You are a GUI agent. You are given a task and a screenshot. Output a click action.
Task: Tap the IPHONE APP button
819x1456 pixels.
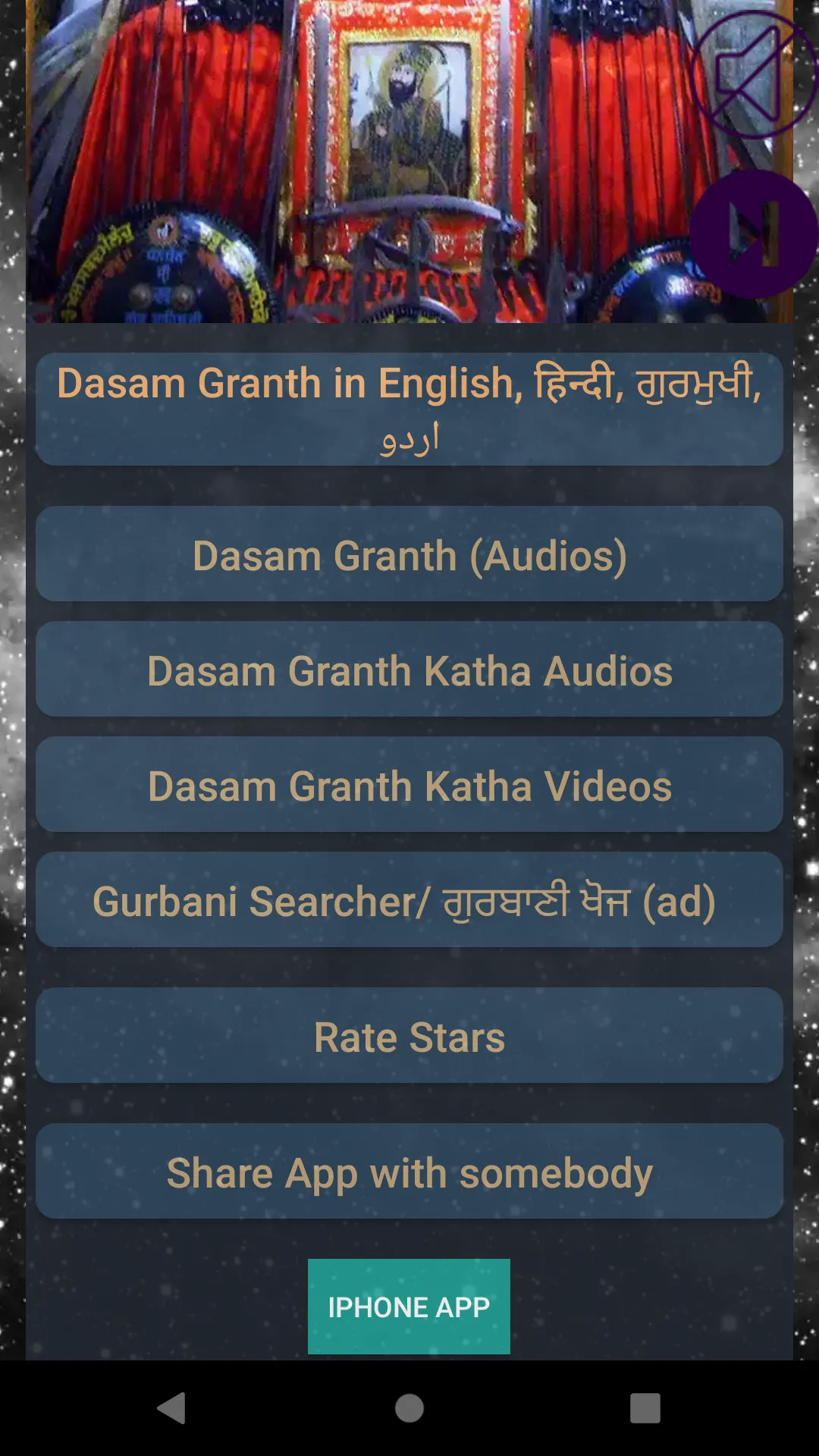tap(409, 1307)
